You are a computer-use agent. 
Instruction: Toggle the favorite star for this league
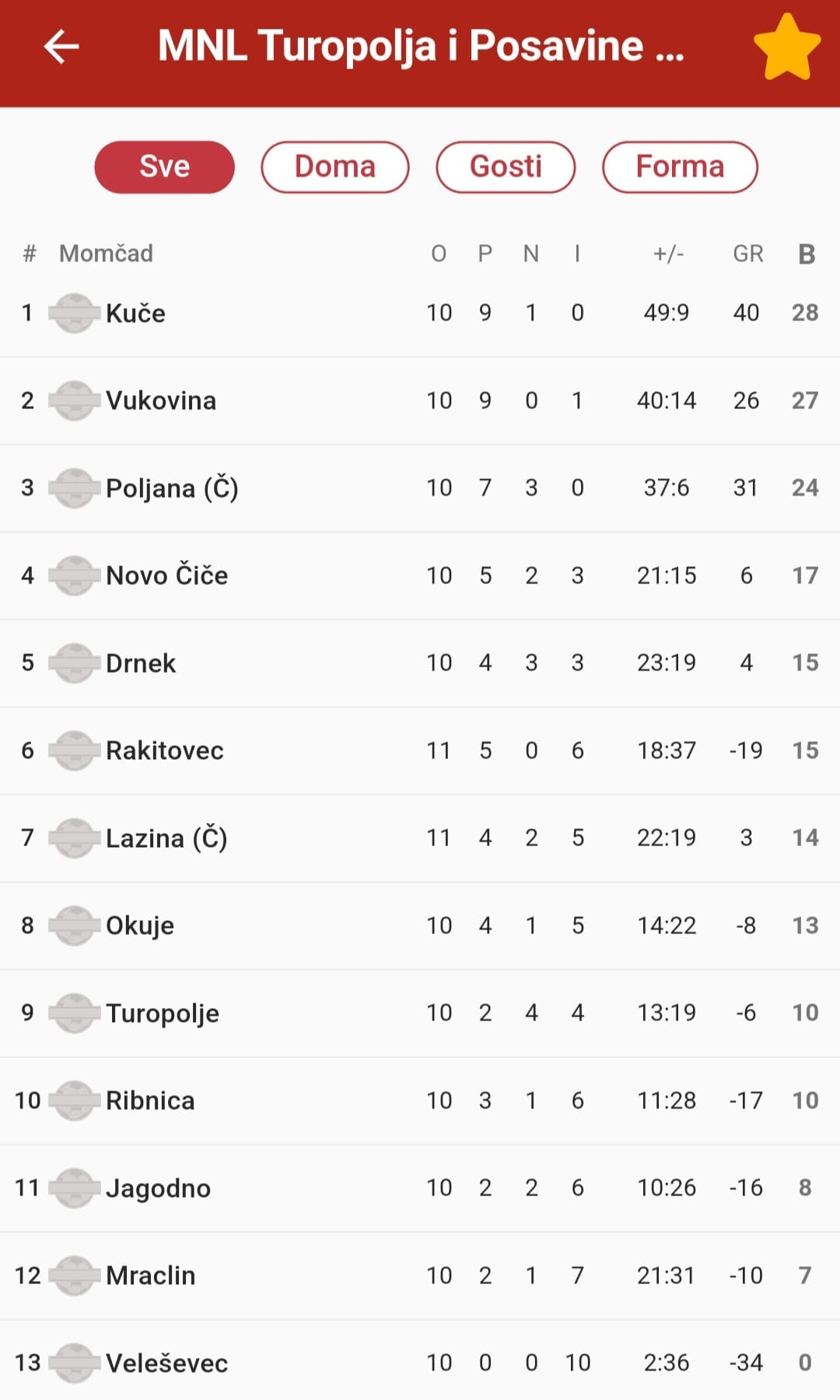(787, 47)
